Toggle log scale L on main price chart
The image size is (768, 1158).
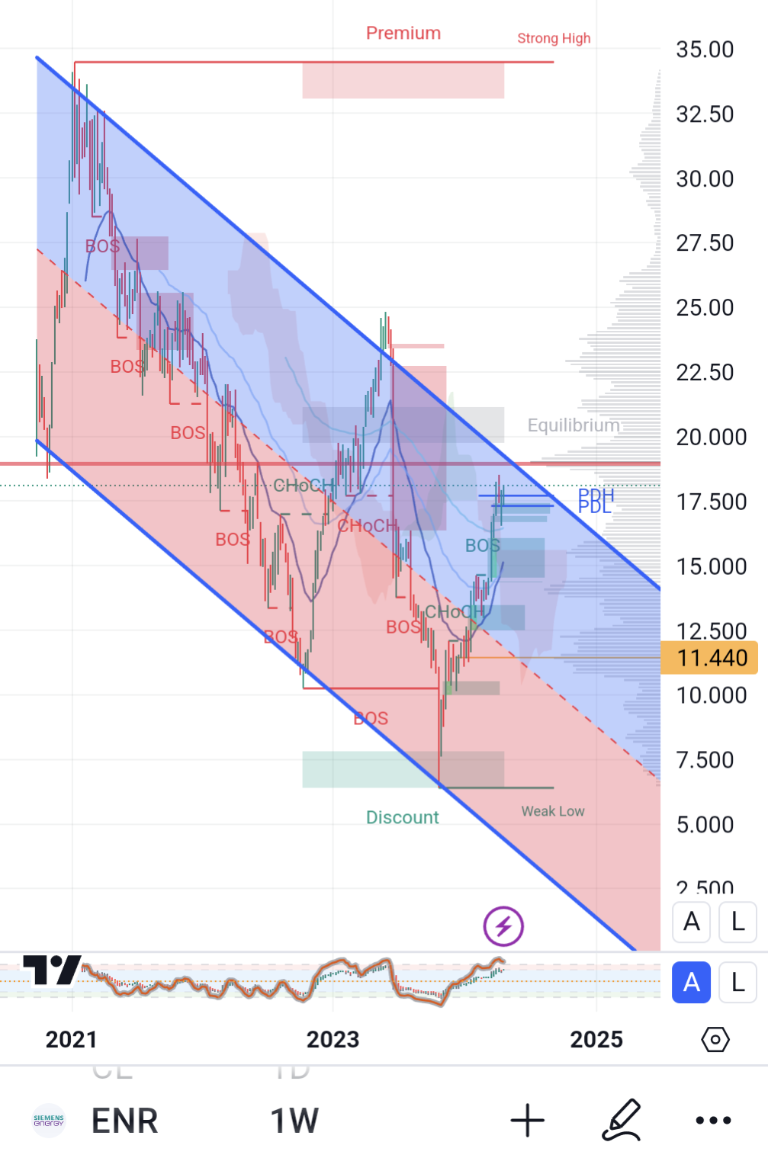point(738,922)
